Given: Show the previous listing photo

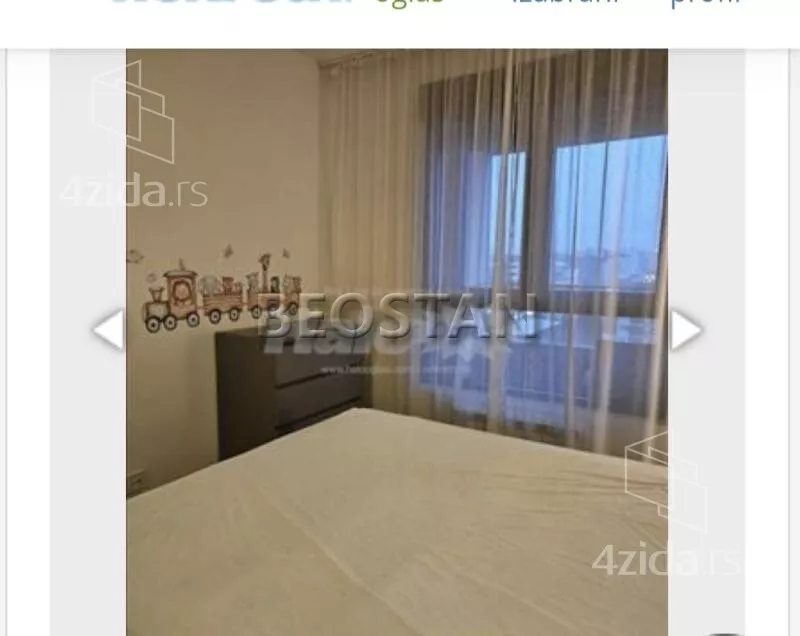Looking at the screenshot, I should pyautogui.click(x=107, y=330).
